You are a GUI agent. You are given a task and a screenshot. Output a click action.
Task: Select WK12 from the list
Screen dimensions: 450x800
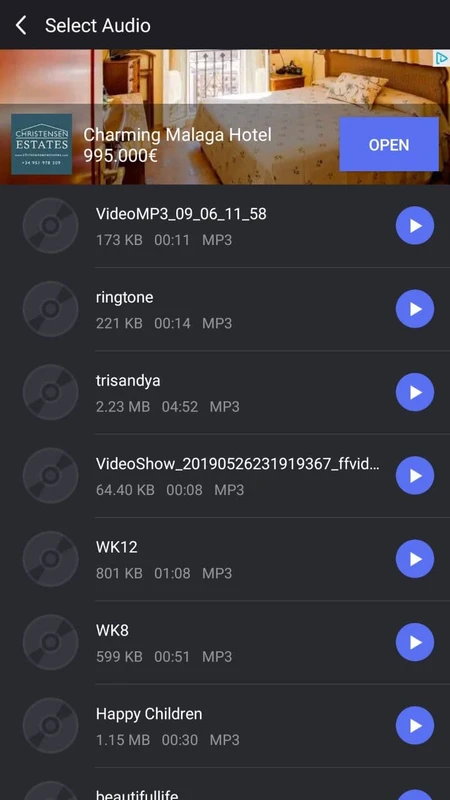225,559
